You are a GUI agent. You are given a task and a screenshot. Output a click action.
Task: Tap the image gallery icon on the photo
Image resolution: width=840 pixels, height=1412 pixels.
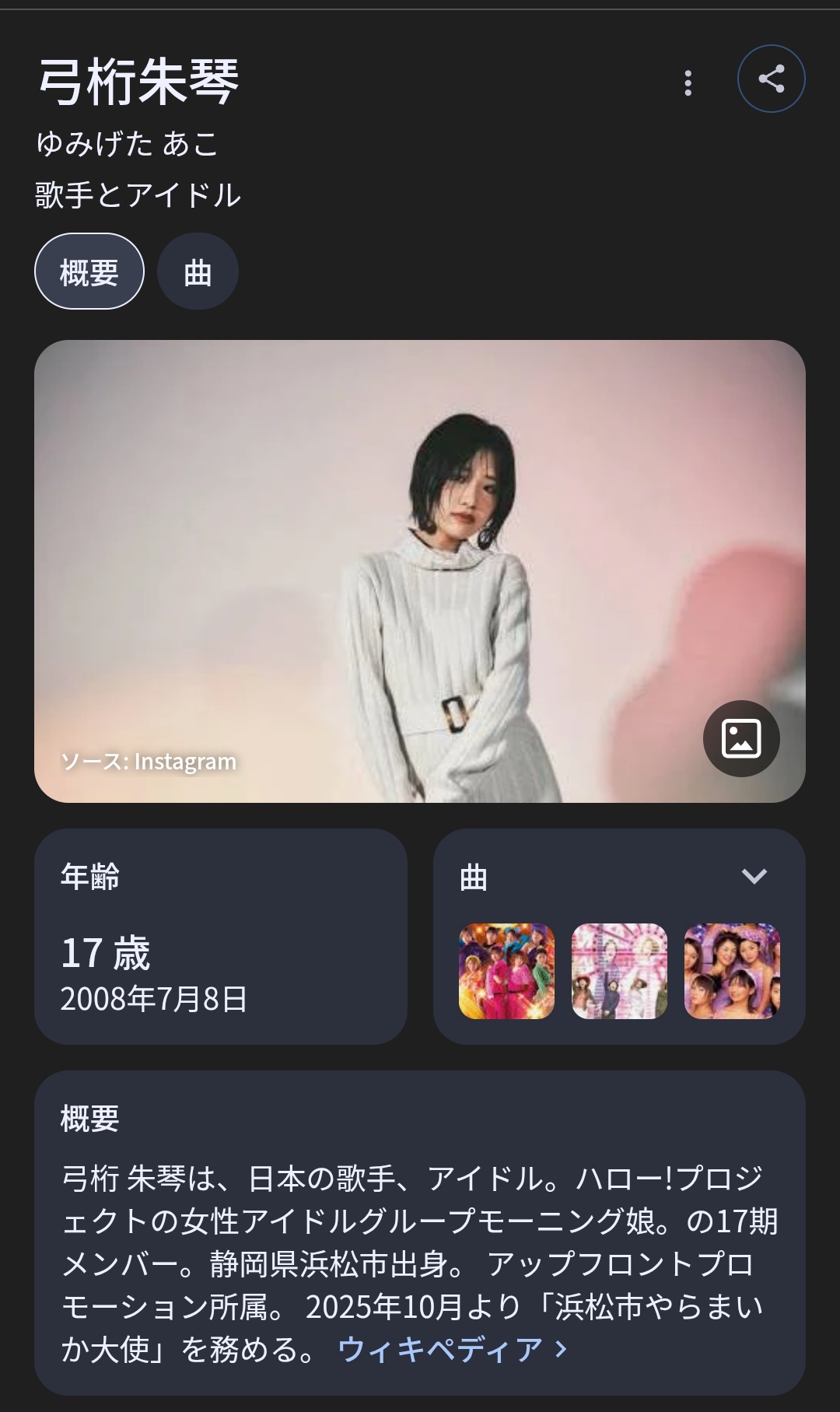741,738
